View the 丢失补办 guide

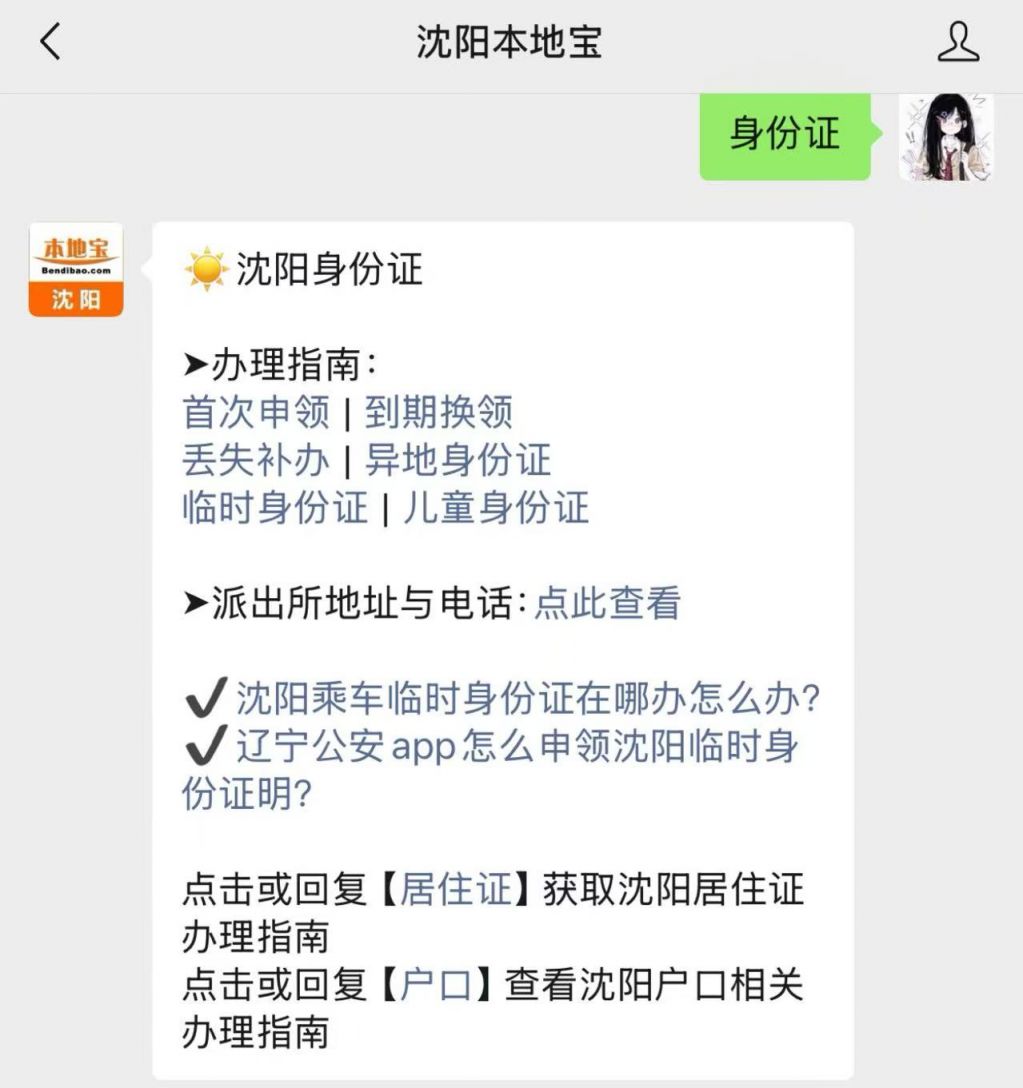coord(256,460)
